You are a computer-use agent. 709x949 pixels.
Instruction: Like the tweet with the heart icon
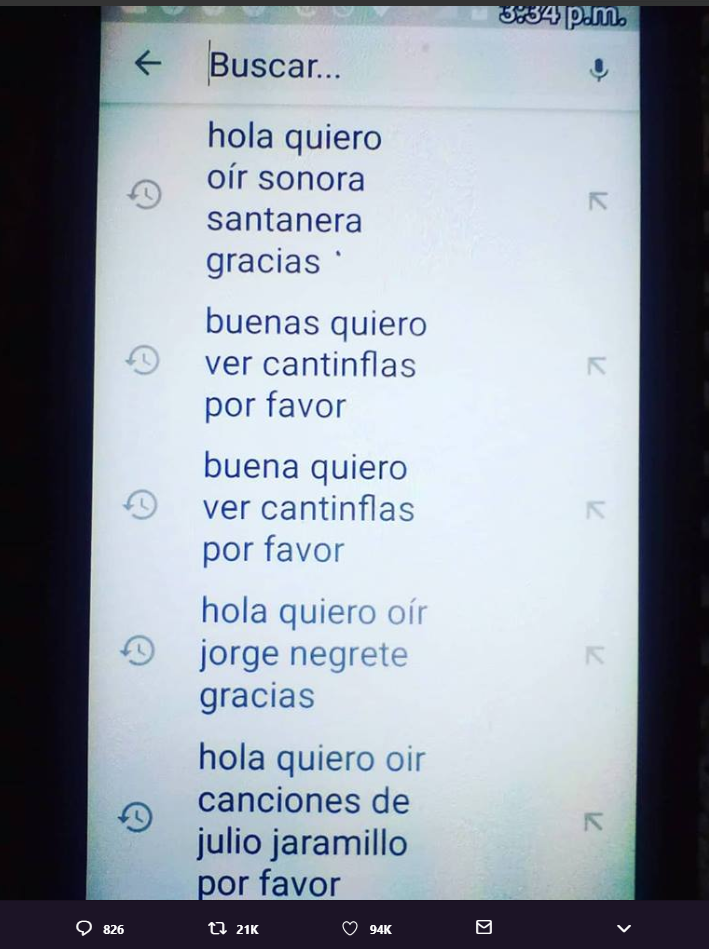349,929
